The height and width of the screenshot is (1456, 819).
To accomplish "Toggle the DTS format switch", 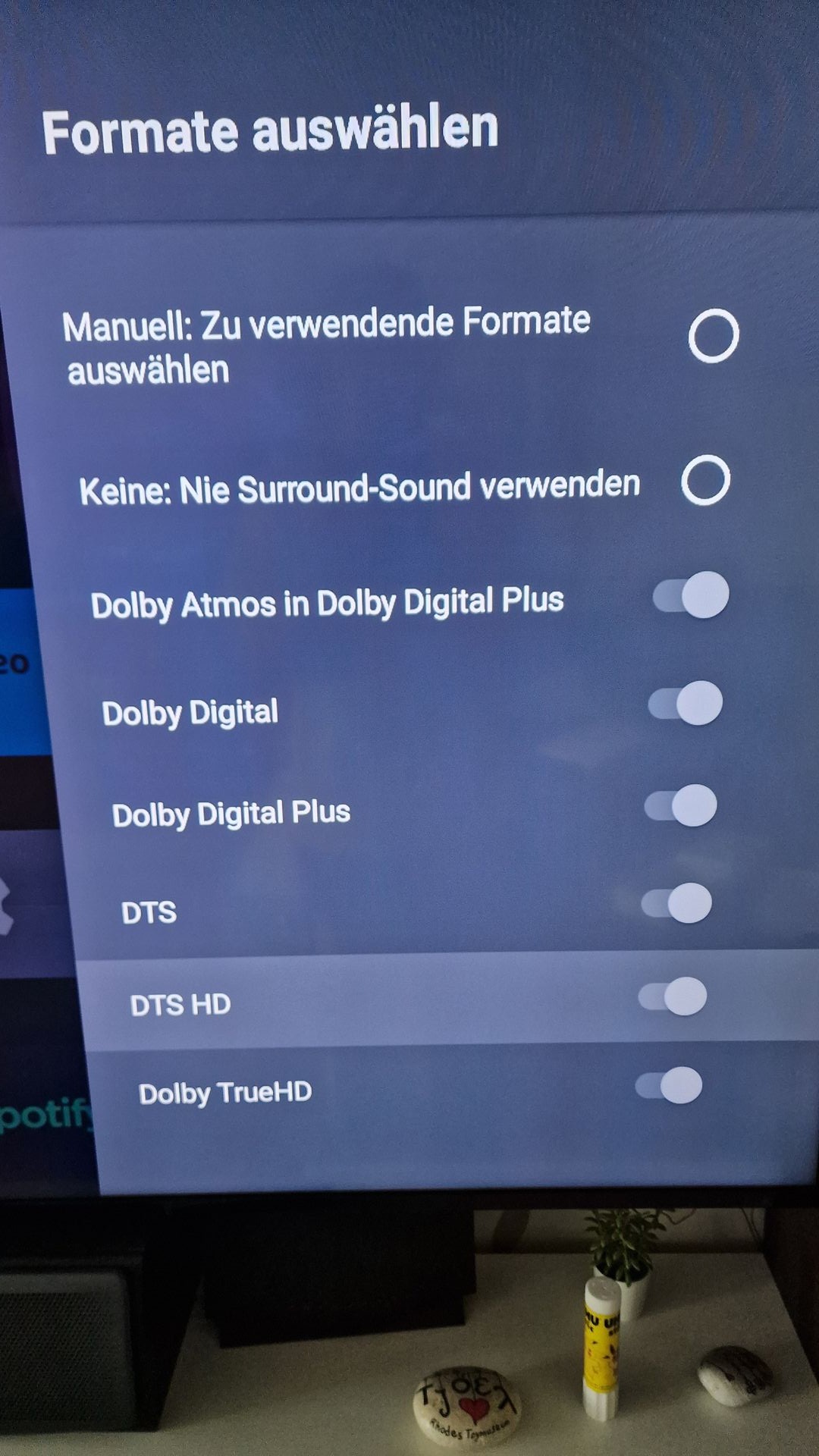I will (x=676, y=902).
